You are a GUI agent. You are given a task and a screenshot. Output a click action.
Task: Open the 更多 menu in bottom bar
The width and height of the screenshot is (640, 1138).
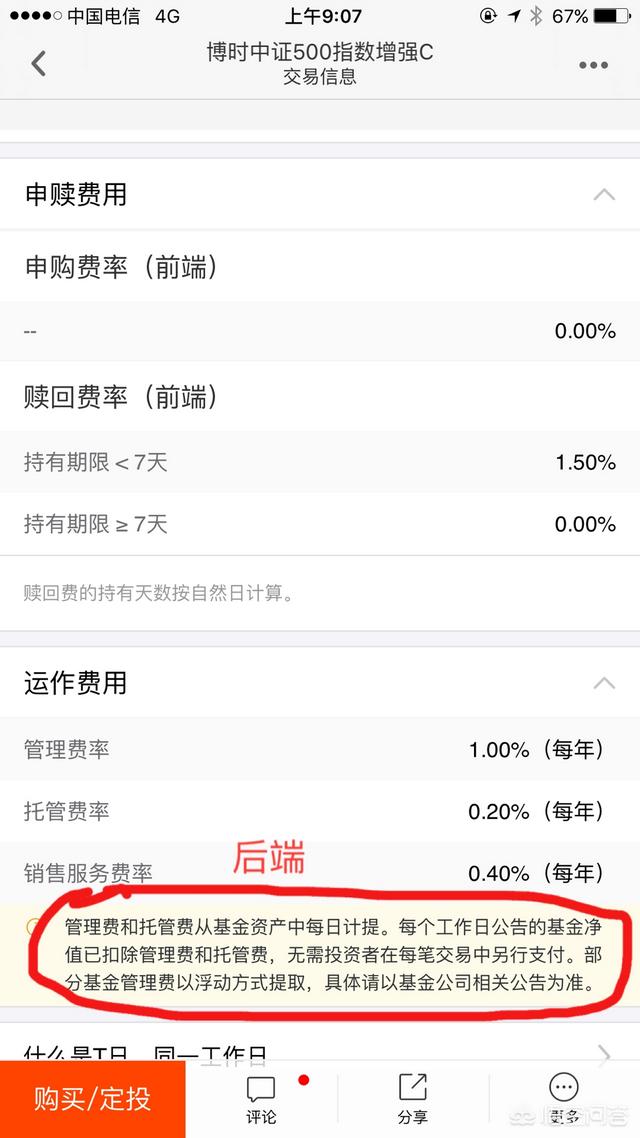[x=564, y=1100]
